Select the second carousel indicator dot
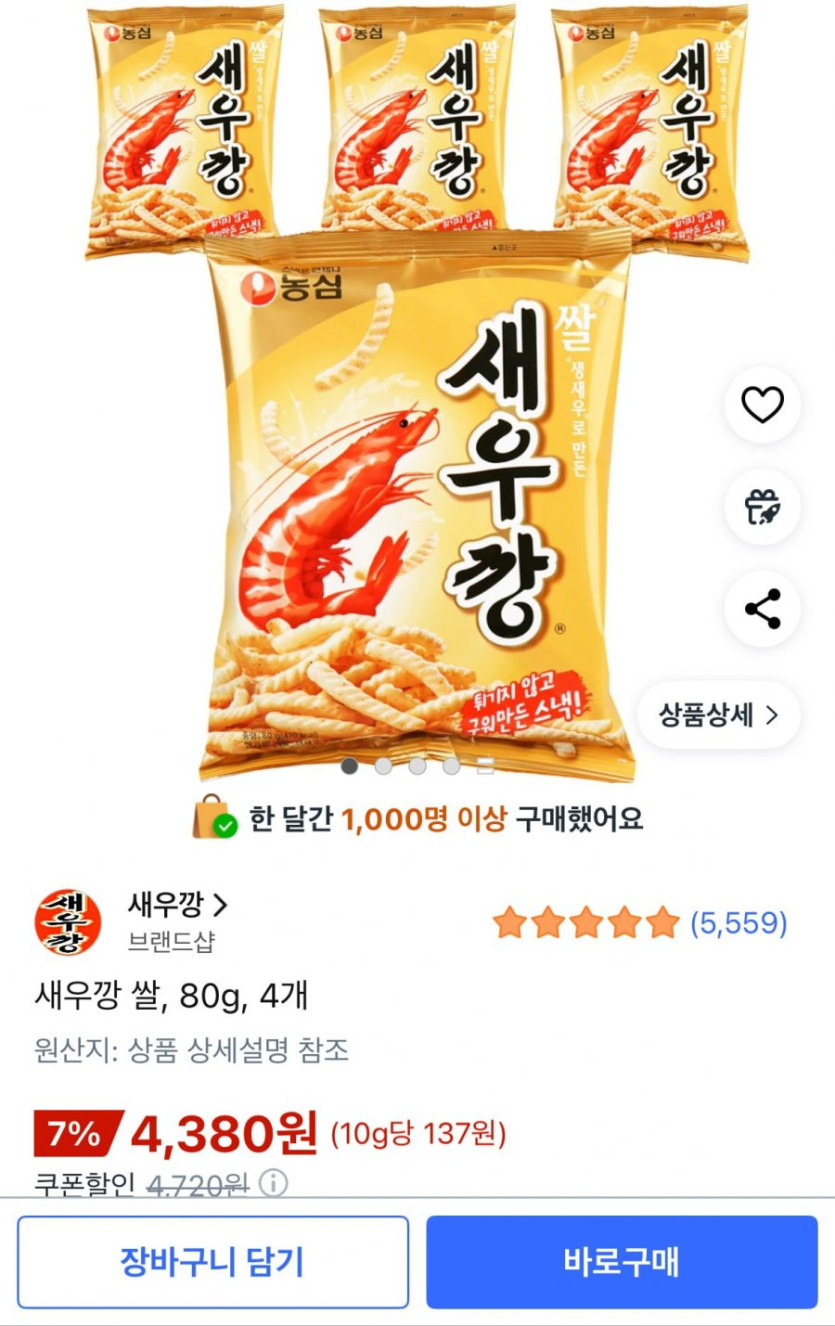Viewport: 835px width, 1326px height. [x=384, y=764]
